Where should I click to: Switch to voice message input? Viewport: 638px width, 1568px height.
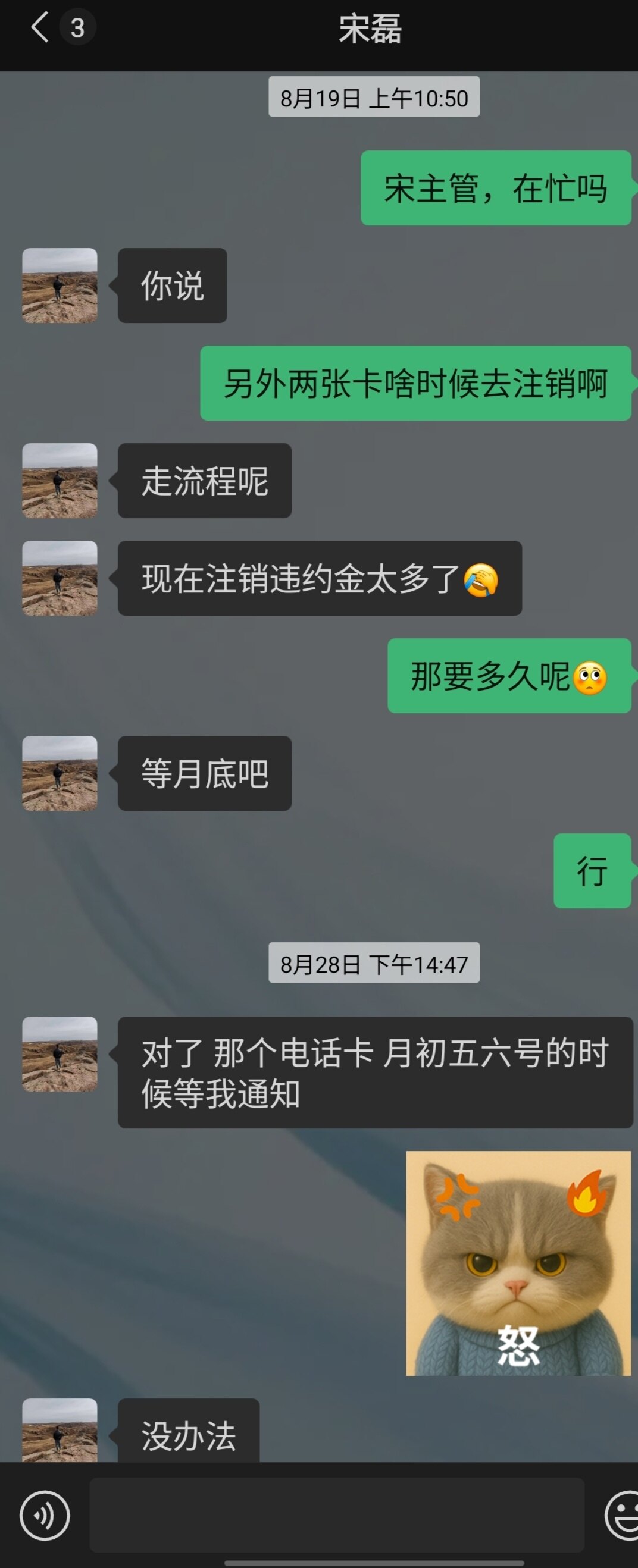45,1516
